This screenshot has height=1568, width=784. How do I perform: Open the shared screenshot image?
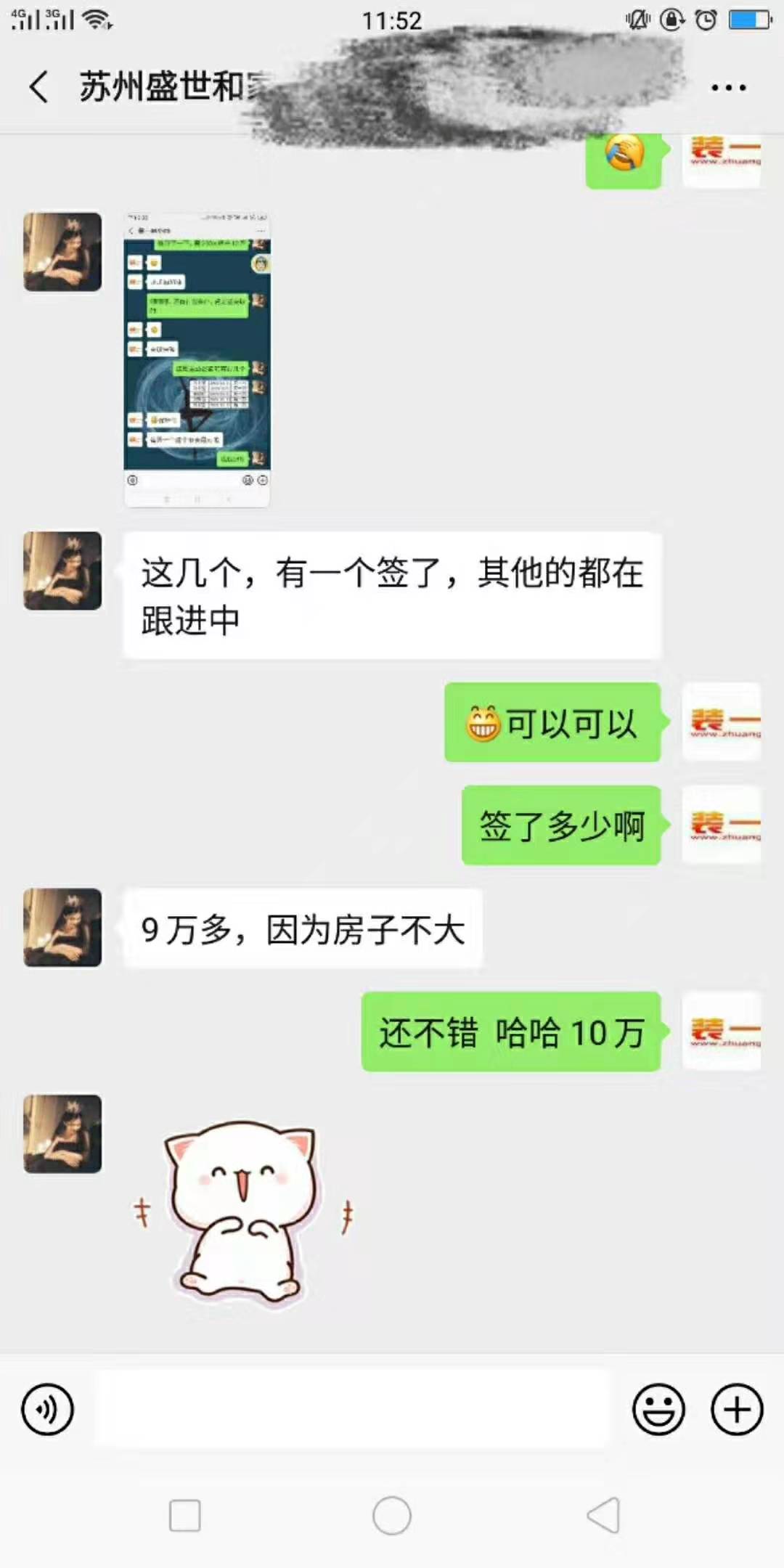click(197, 359)
